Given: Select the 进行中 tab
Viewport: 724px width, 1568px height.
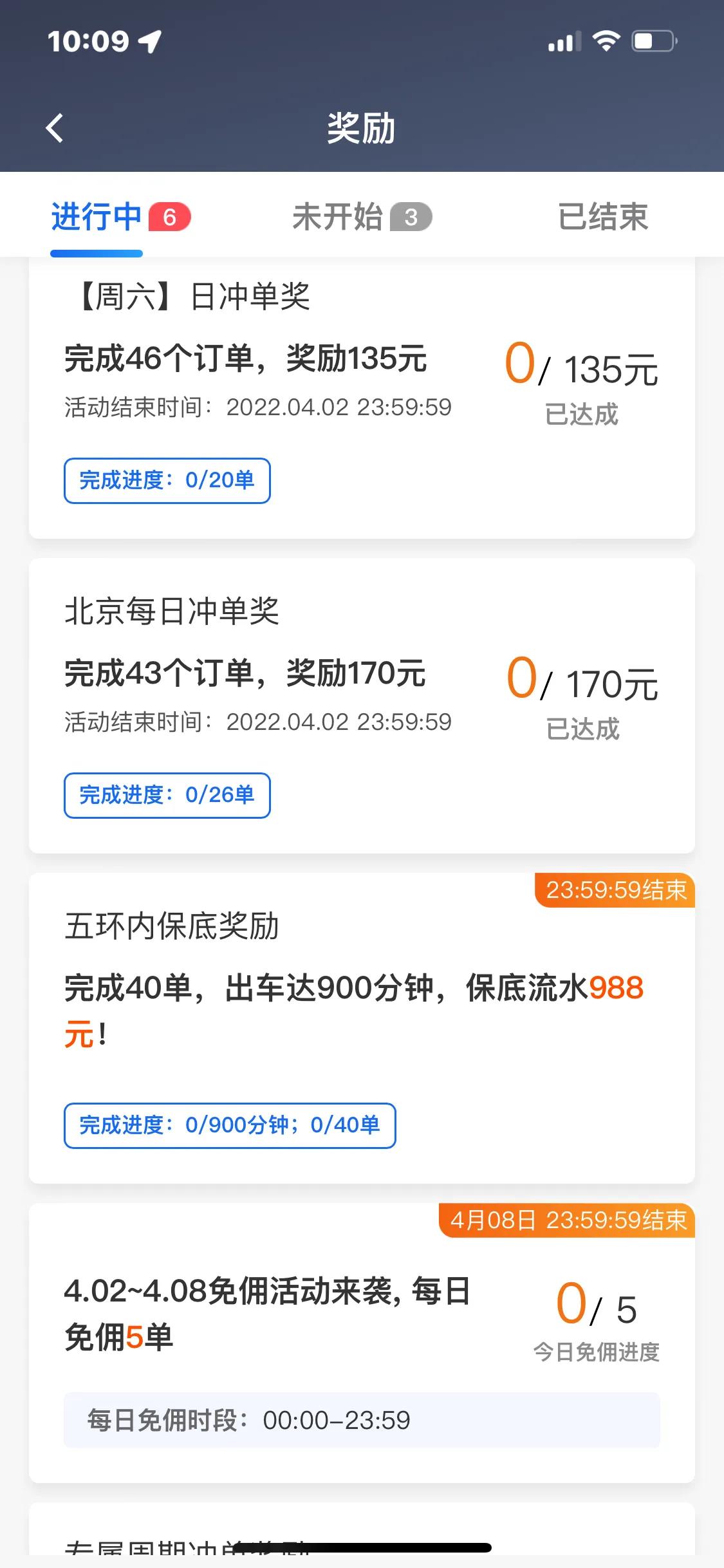Looking at the screenshot, I should tap(97, 218).
